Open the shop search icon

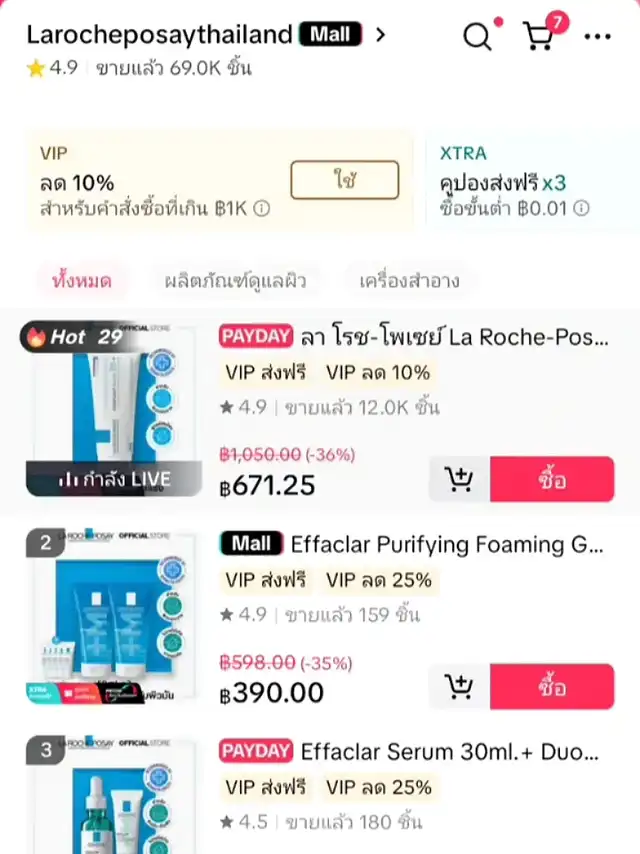point(478,37)
